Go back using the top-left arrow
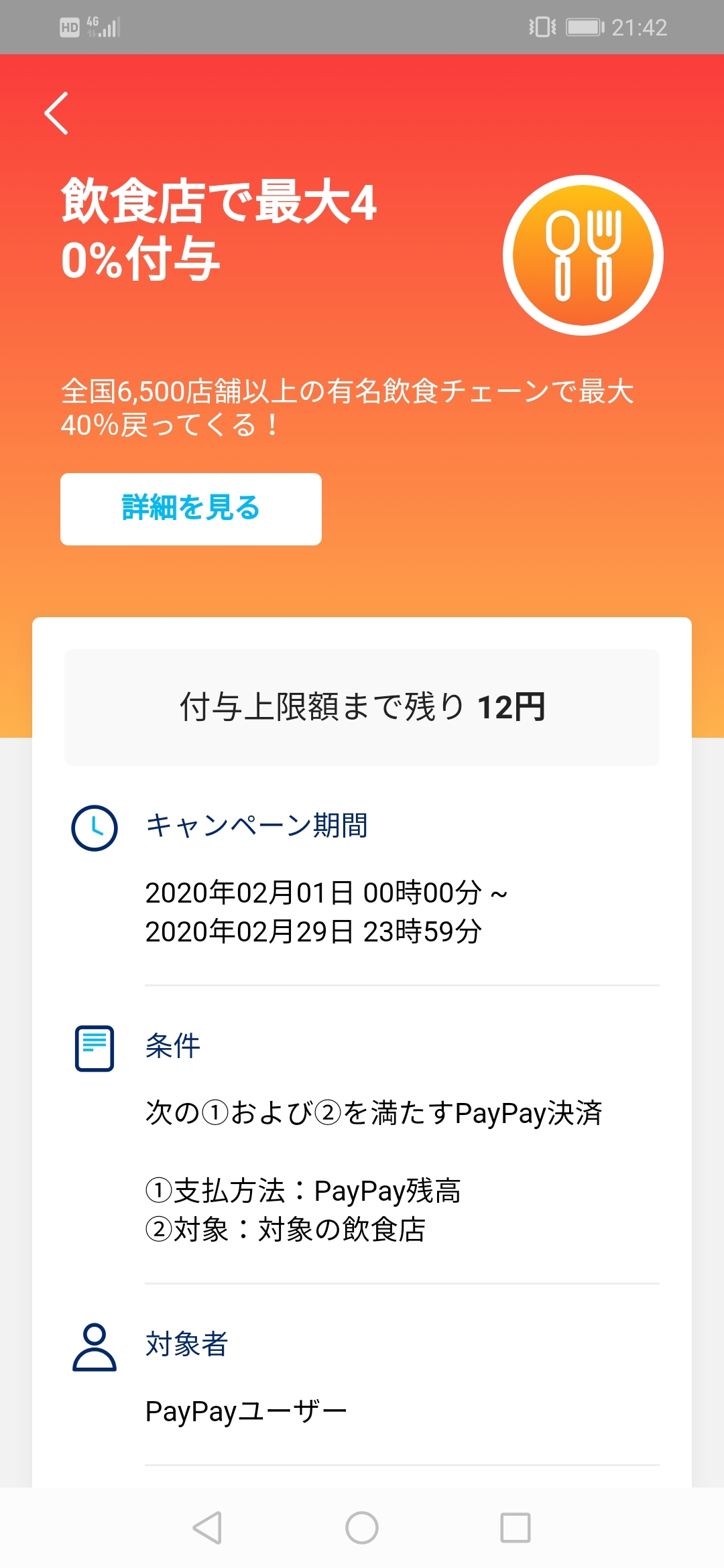This screenshot has width=724, height=1568. coord(56,113)
